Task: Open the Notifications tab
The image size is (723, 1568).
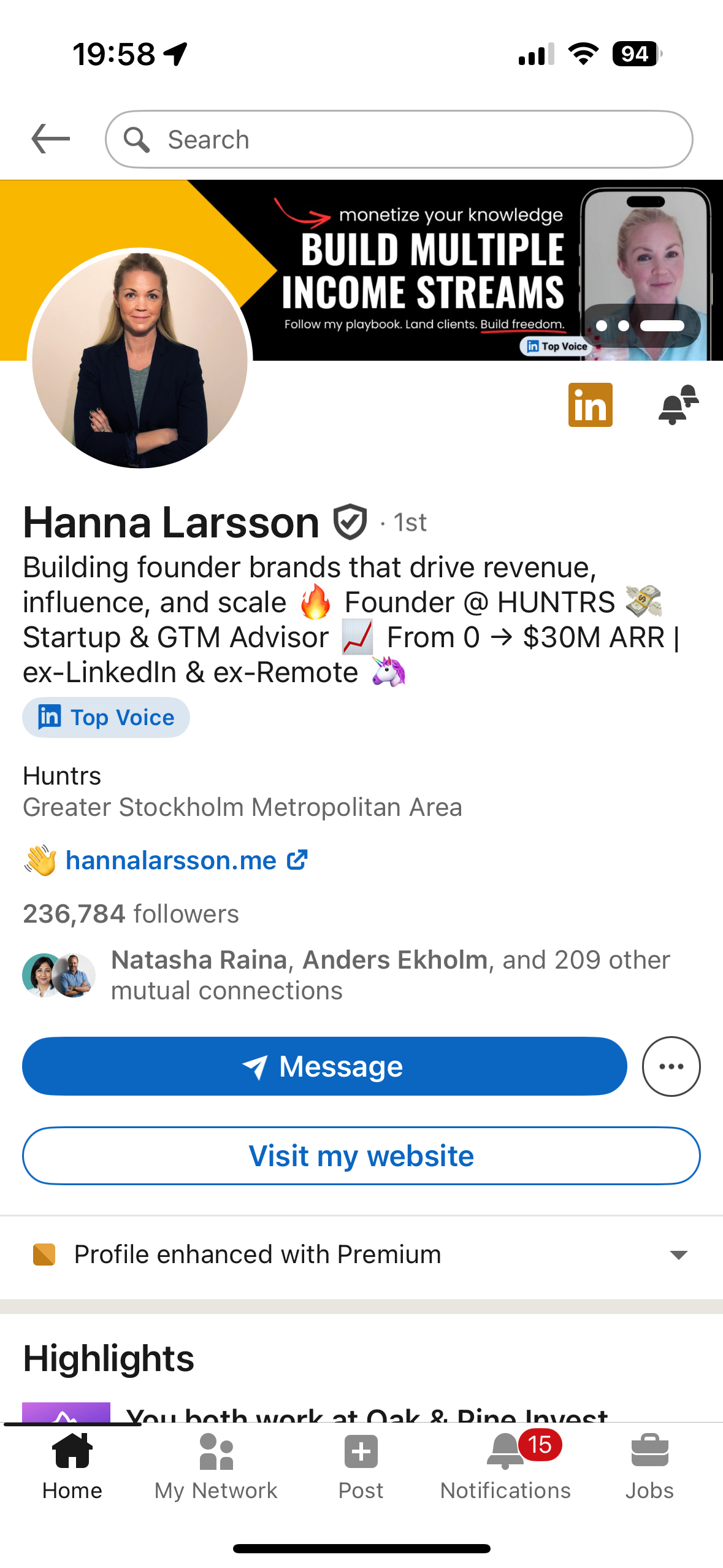Action: click(x=505, y=1466)
